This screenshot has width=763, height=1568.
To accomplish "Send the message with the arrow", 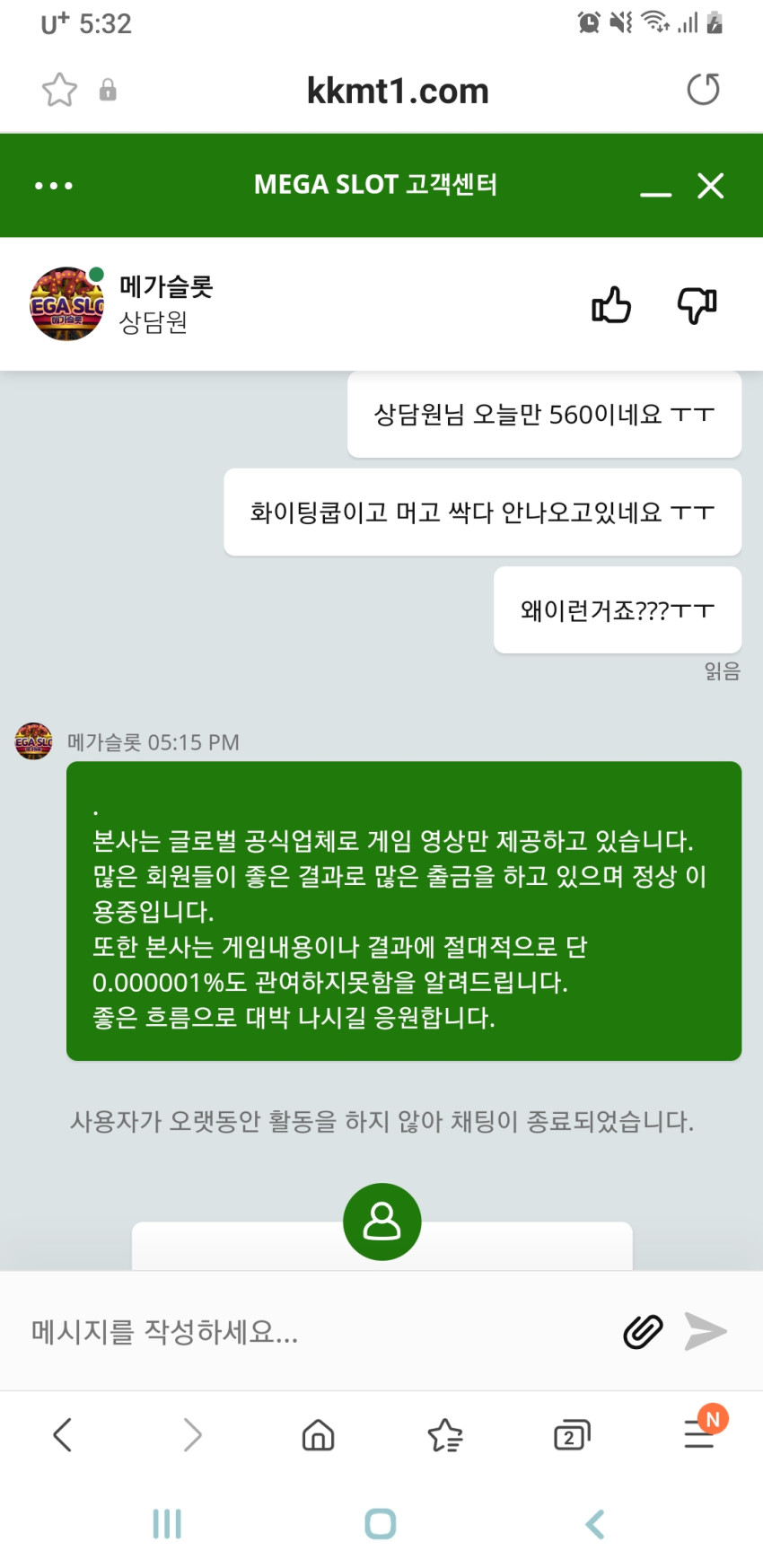I will click(x=706, y=1331).
